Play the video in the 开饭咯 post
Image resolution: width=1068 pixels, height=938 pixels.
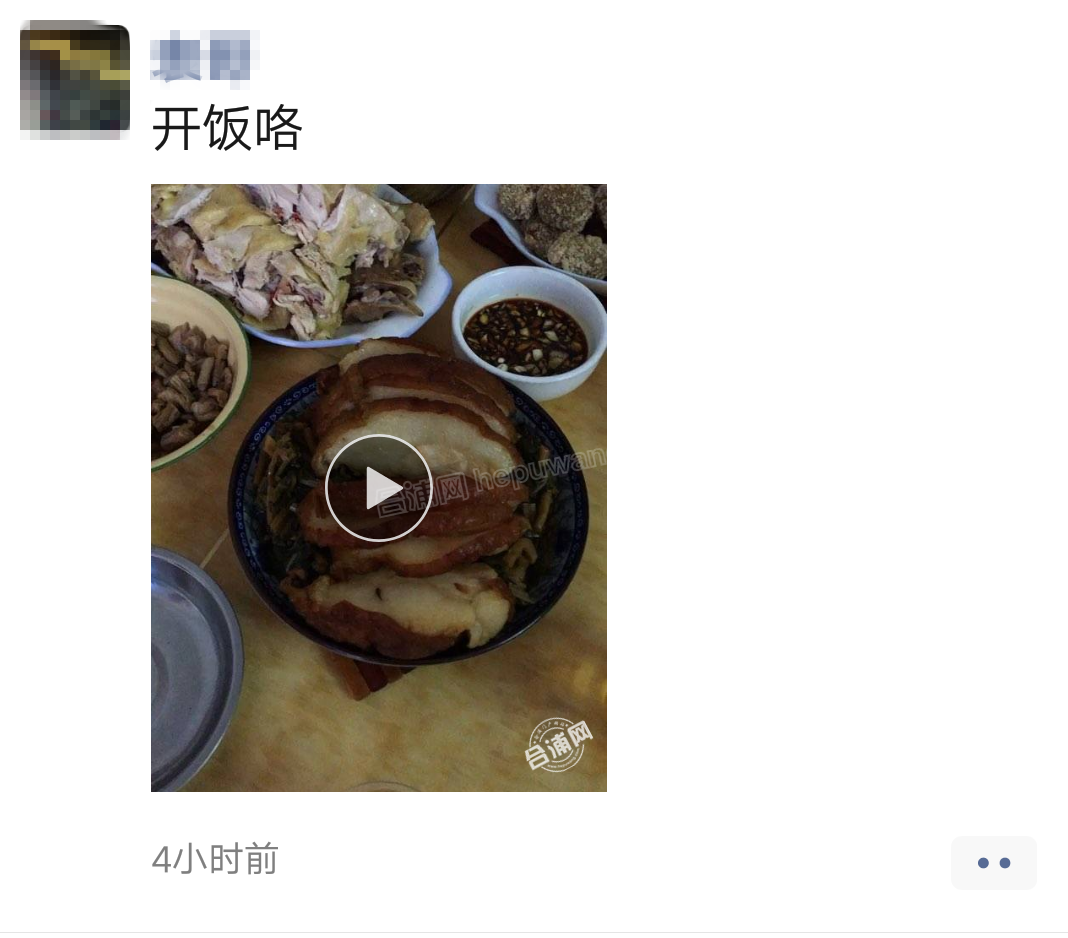[x=378, y=488]
